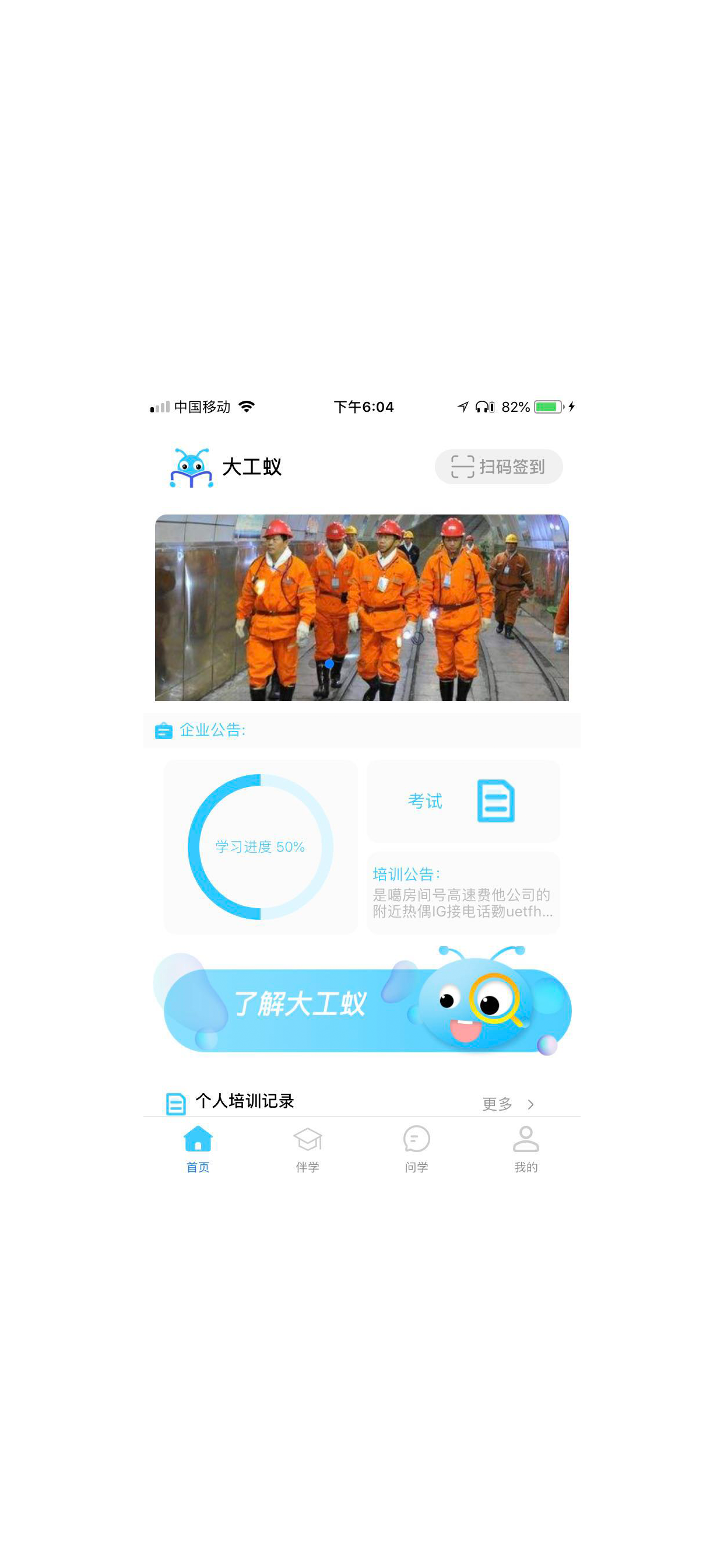This screenshot has height=1568, width=724.
Task: Tap the 扫码签到 scan check-in button
Action: pos(498,467)
